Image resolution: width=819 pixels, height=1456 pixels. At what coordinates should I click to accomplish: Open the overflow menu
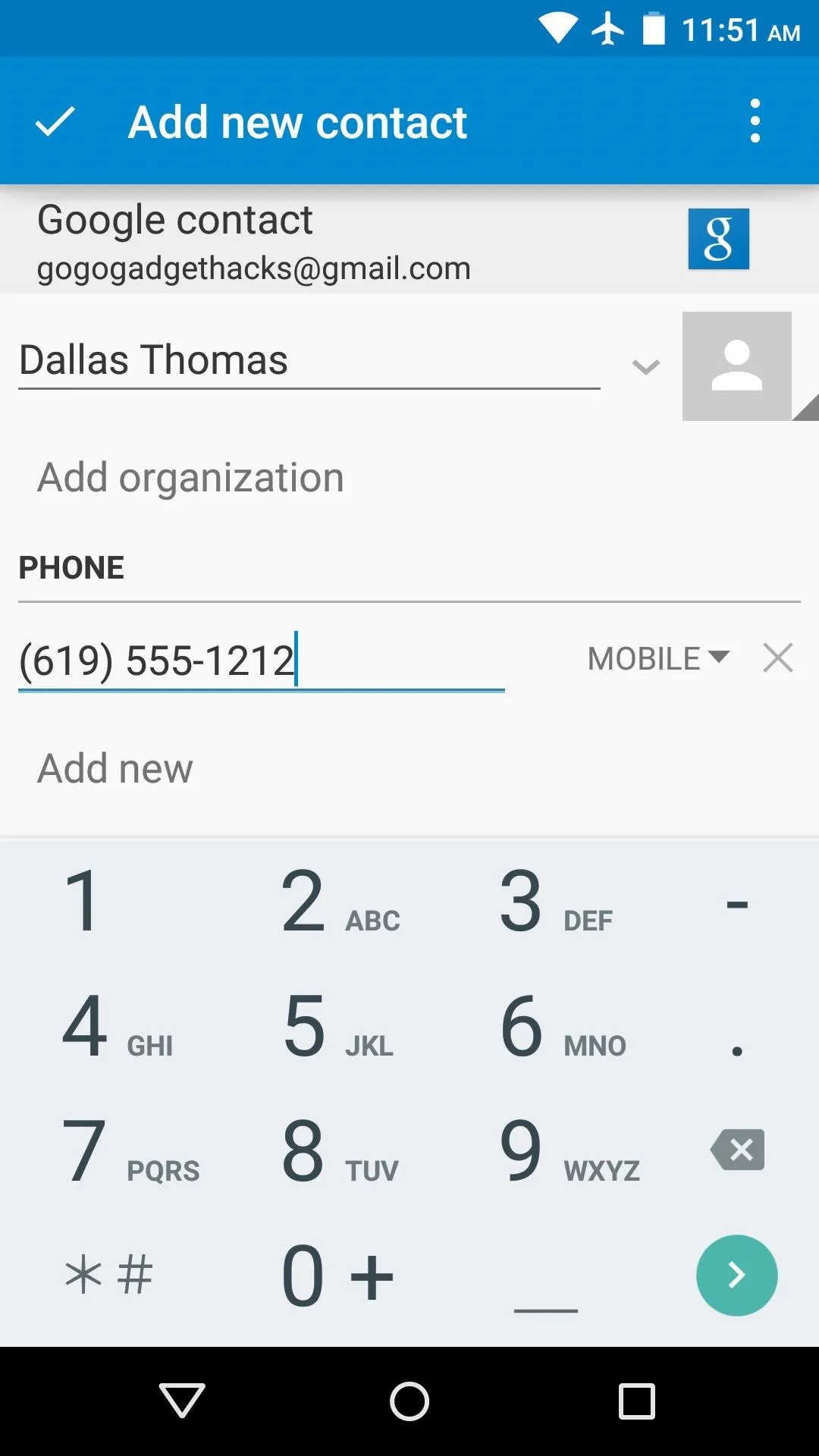pos(755,121)
